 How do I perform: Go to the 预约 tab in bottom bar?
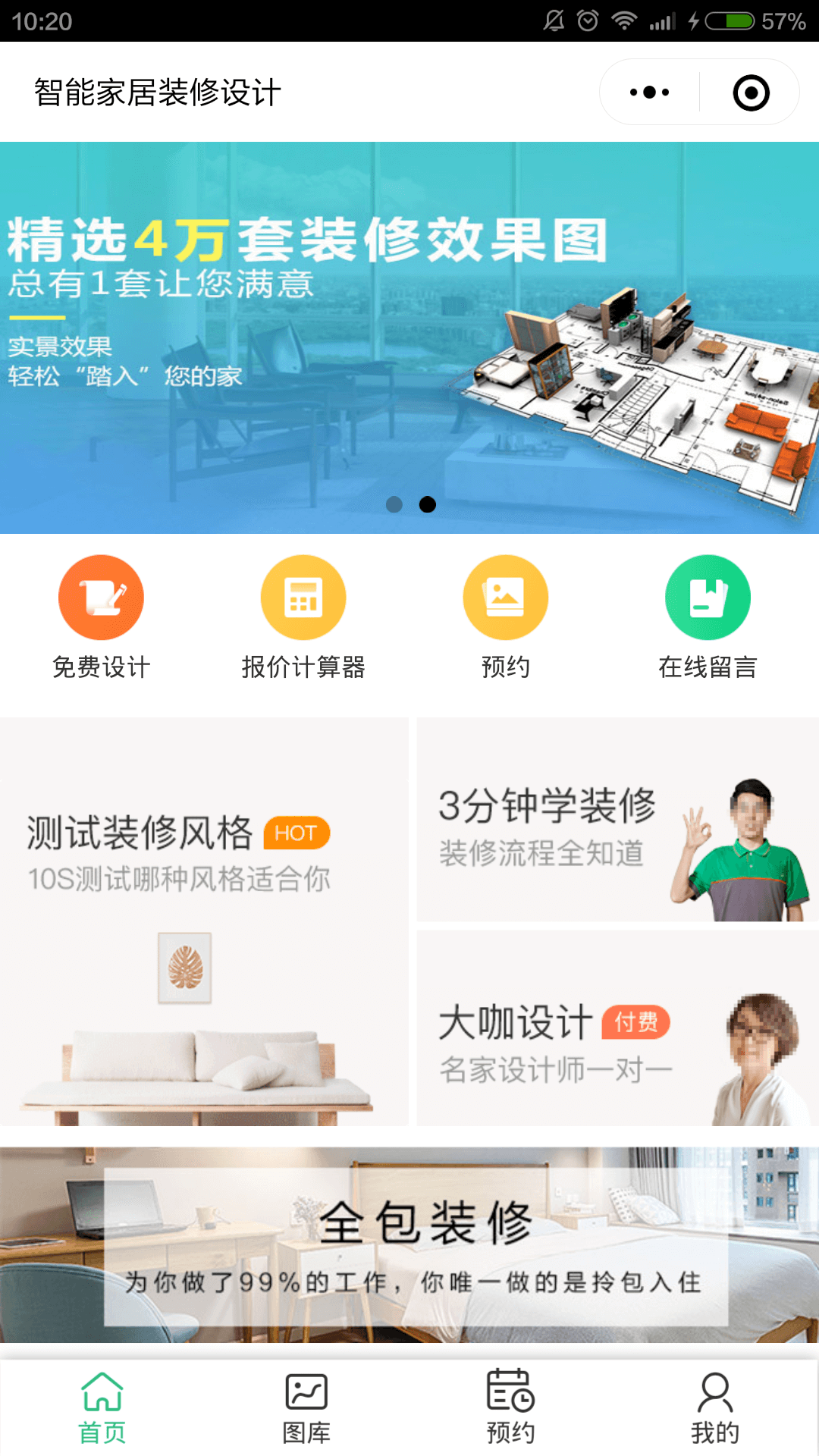click(x=510, y=1407)
